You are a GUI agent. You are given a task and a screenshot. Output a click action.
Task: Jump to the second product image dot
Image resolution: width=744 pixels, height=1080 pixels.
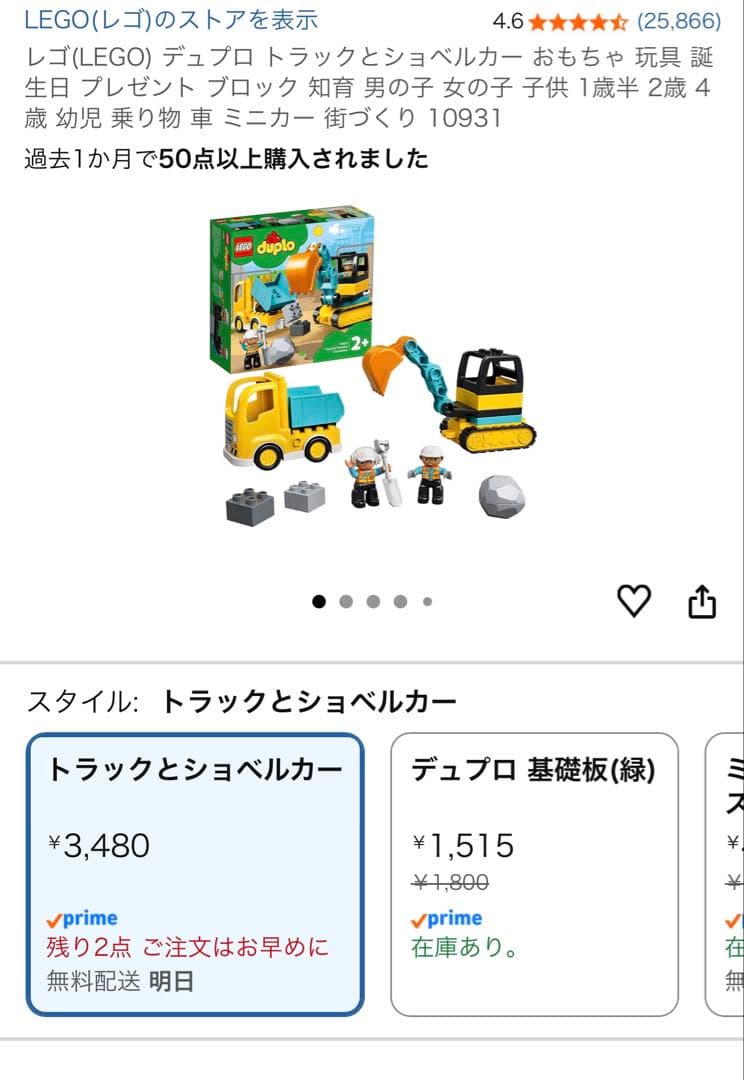[x=346, y=602]
